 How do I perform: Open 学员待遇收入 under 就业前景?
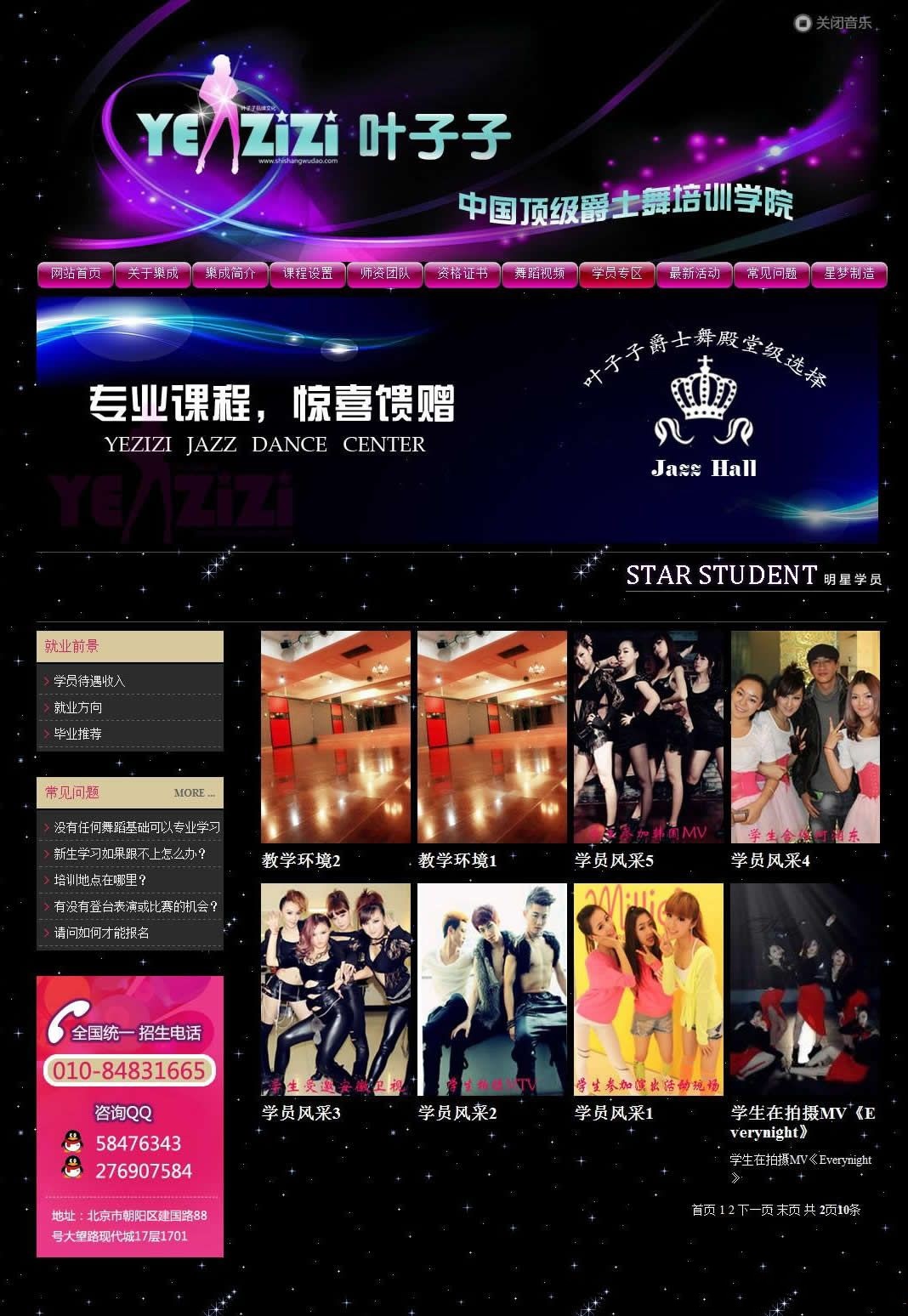pyautogui.click(x=89, y=681)
